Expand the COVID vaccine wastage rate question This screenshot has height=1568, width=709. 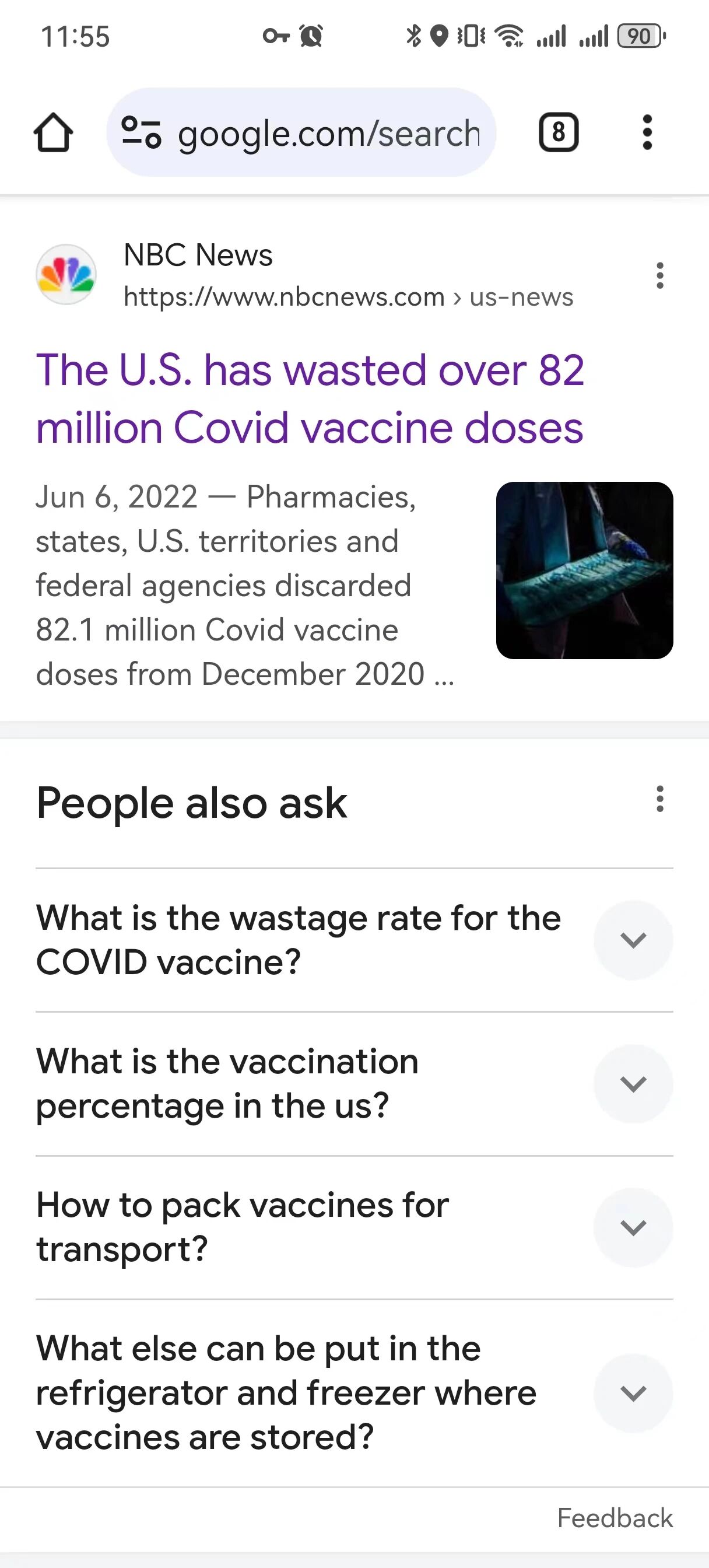coord(633,940)
